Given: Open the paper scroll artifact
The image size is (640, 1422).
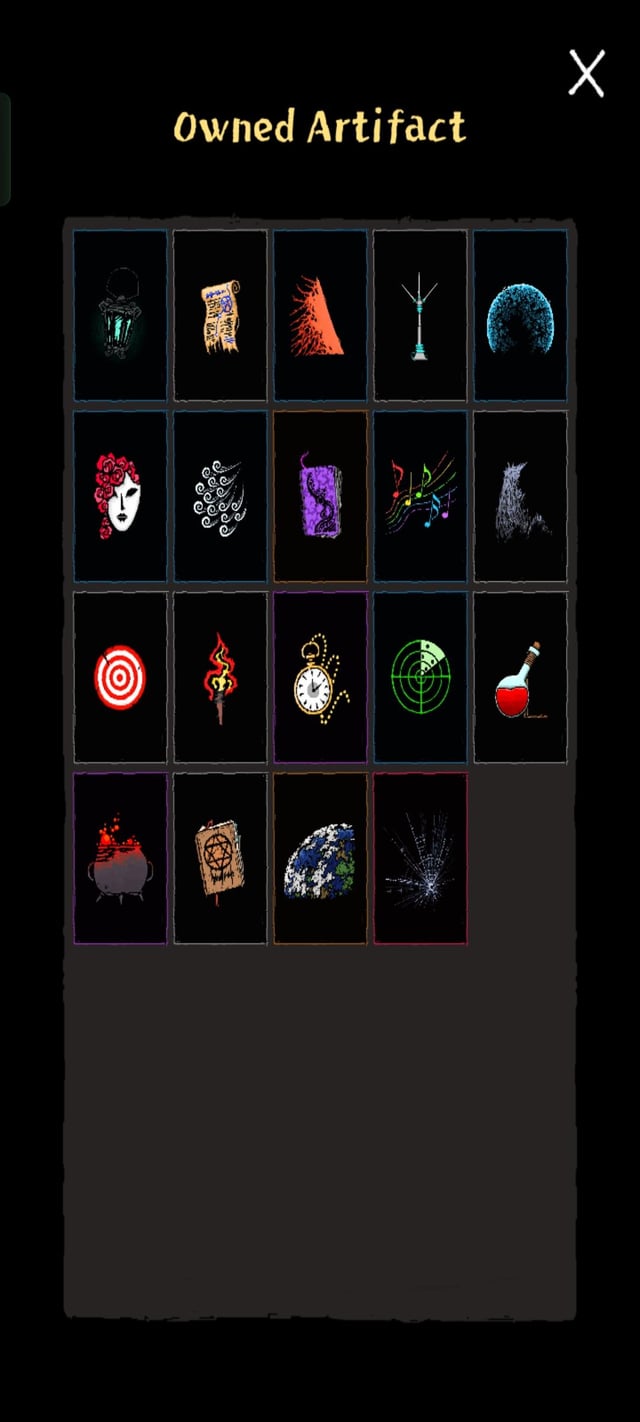Looking at the screenshot, I should 220,315.
